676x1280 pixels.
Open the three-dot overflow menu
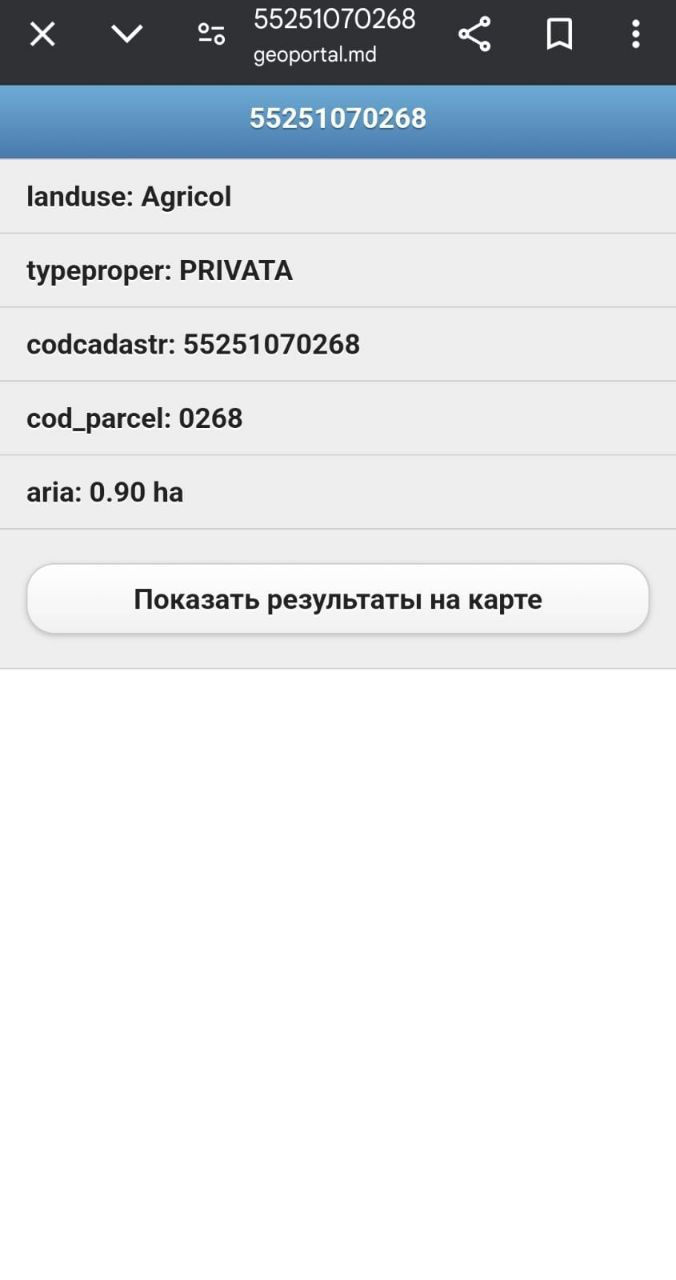(635, 35)
